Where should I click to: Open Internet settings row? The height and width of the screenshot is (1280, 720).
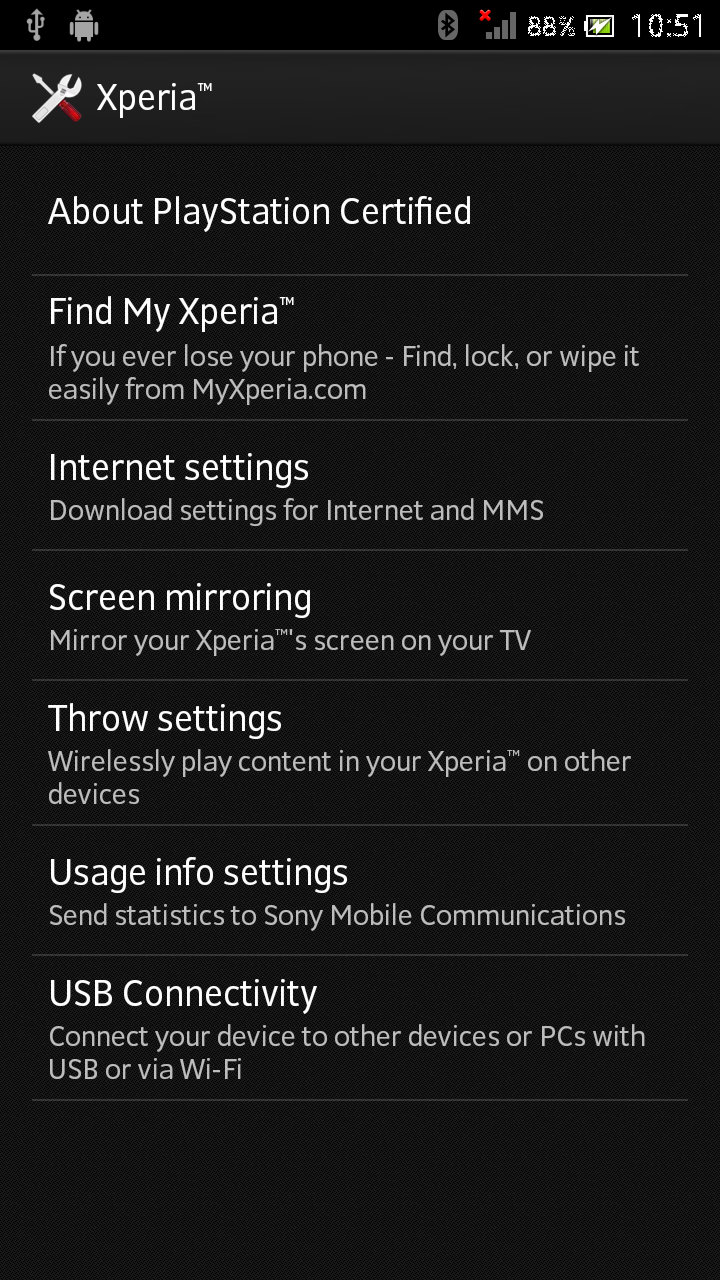tap(360, 486)
